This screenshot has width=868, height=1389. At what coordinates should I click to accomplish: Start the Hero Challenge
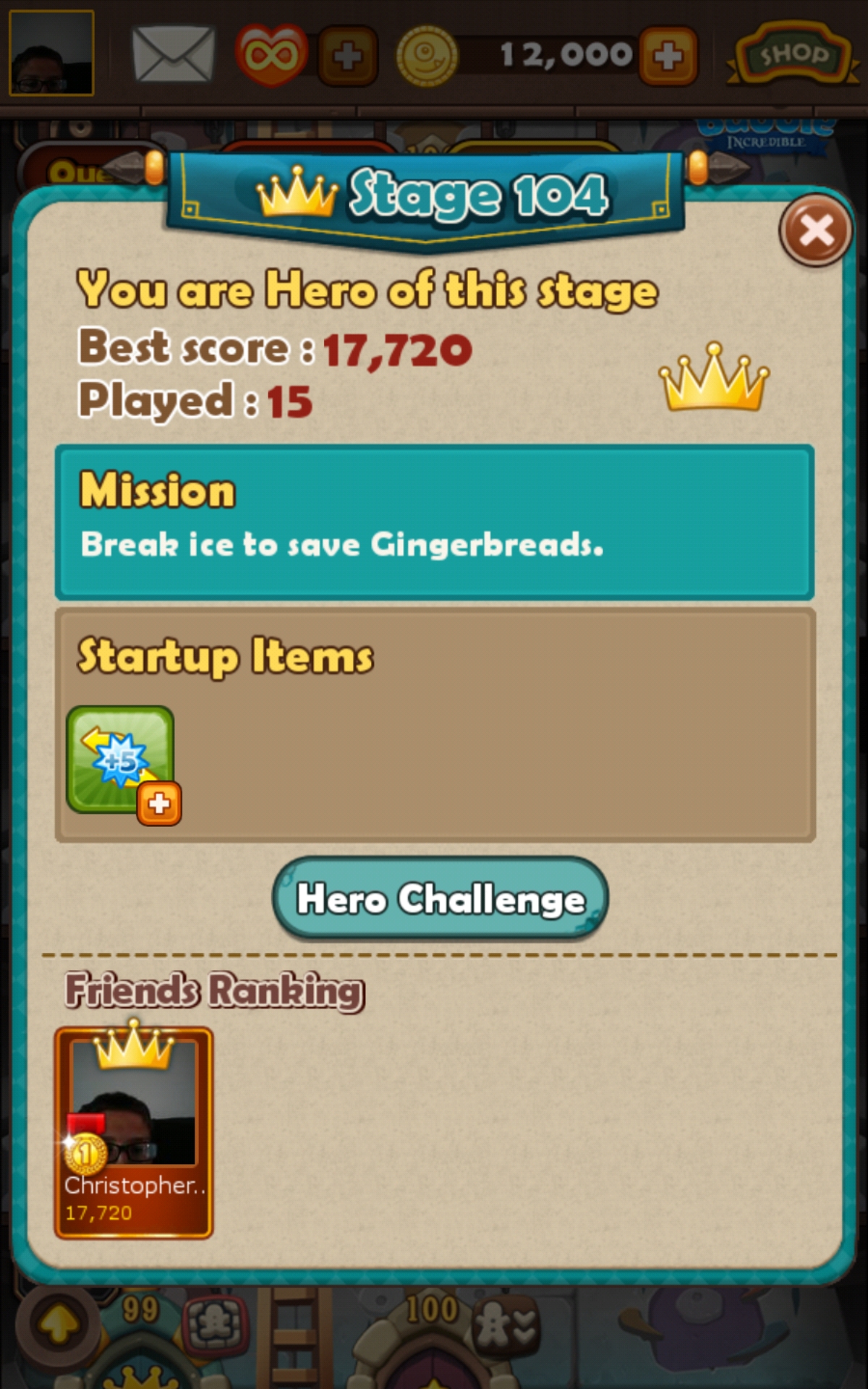pos(440,899)
